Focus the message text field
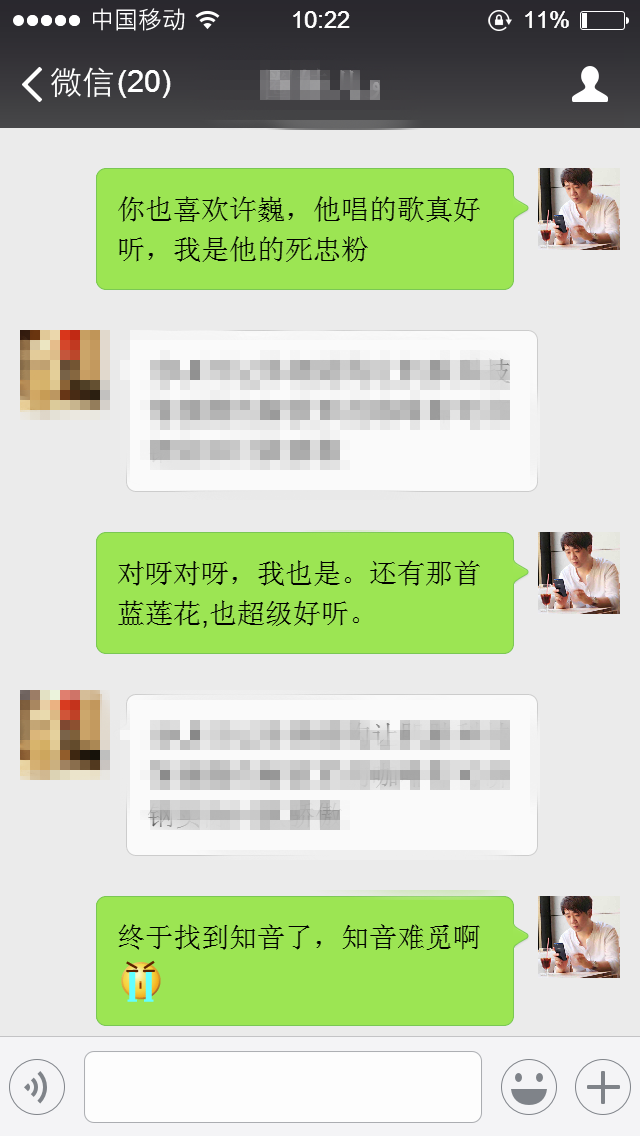Screen dimensions: 640x1136 click(x=282, y=1087)
